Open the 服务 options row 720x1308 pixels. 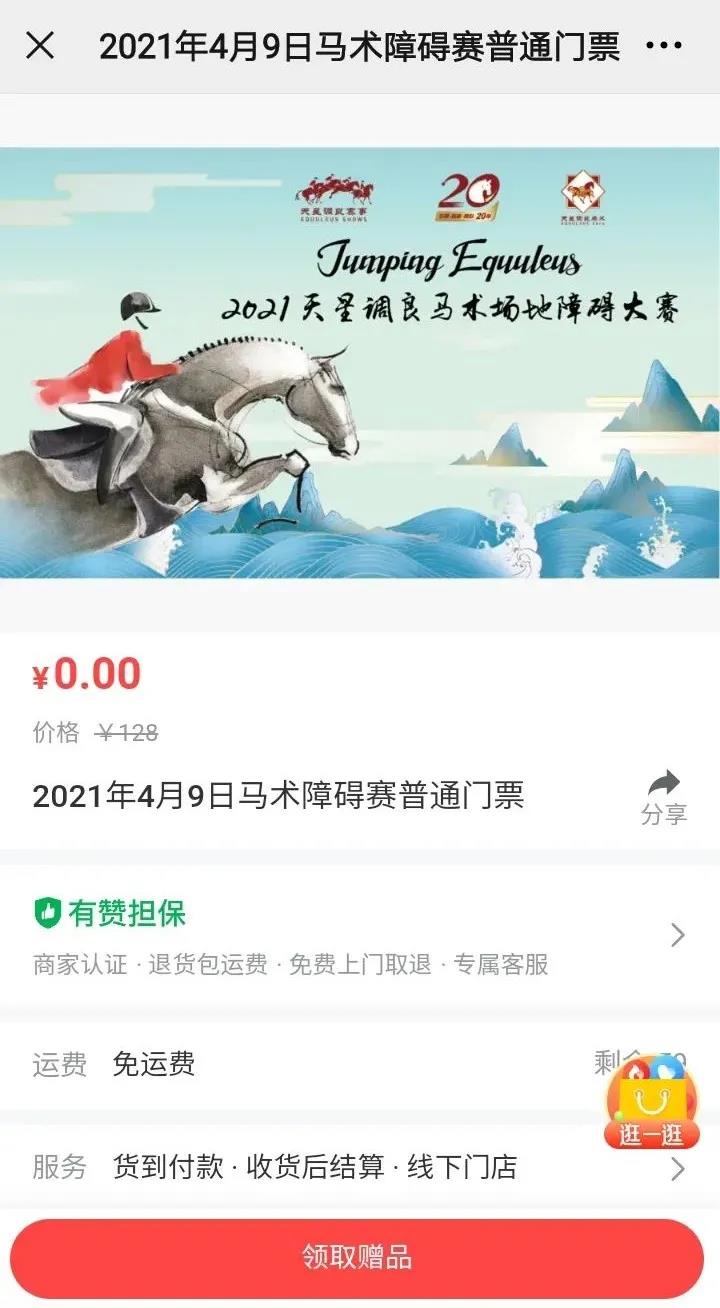pyautogui.click(x=360, y=1167)
